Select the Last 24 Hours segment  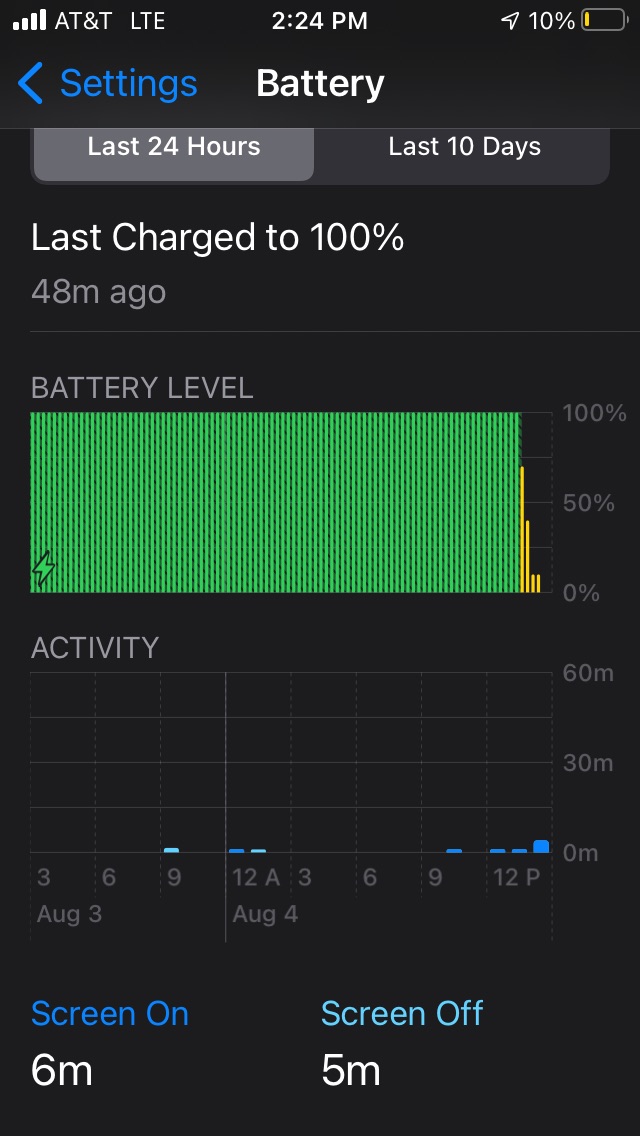[174, 147]
